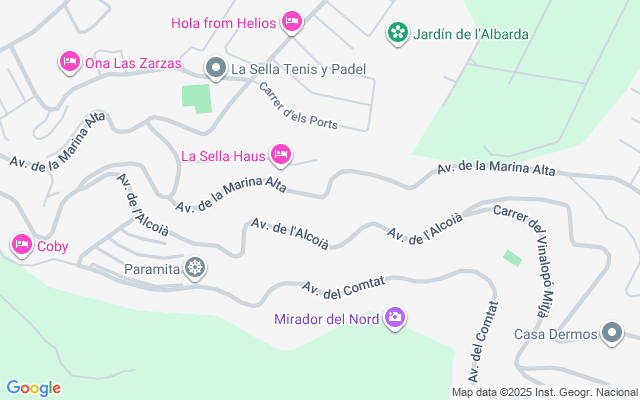Open the Casa Dermos location pin
Viewport: 640px width, 400px height.
(x=612, y=333)
